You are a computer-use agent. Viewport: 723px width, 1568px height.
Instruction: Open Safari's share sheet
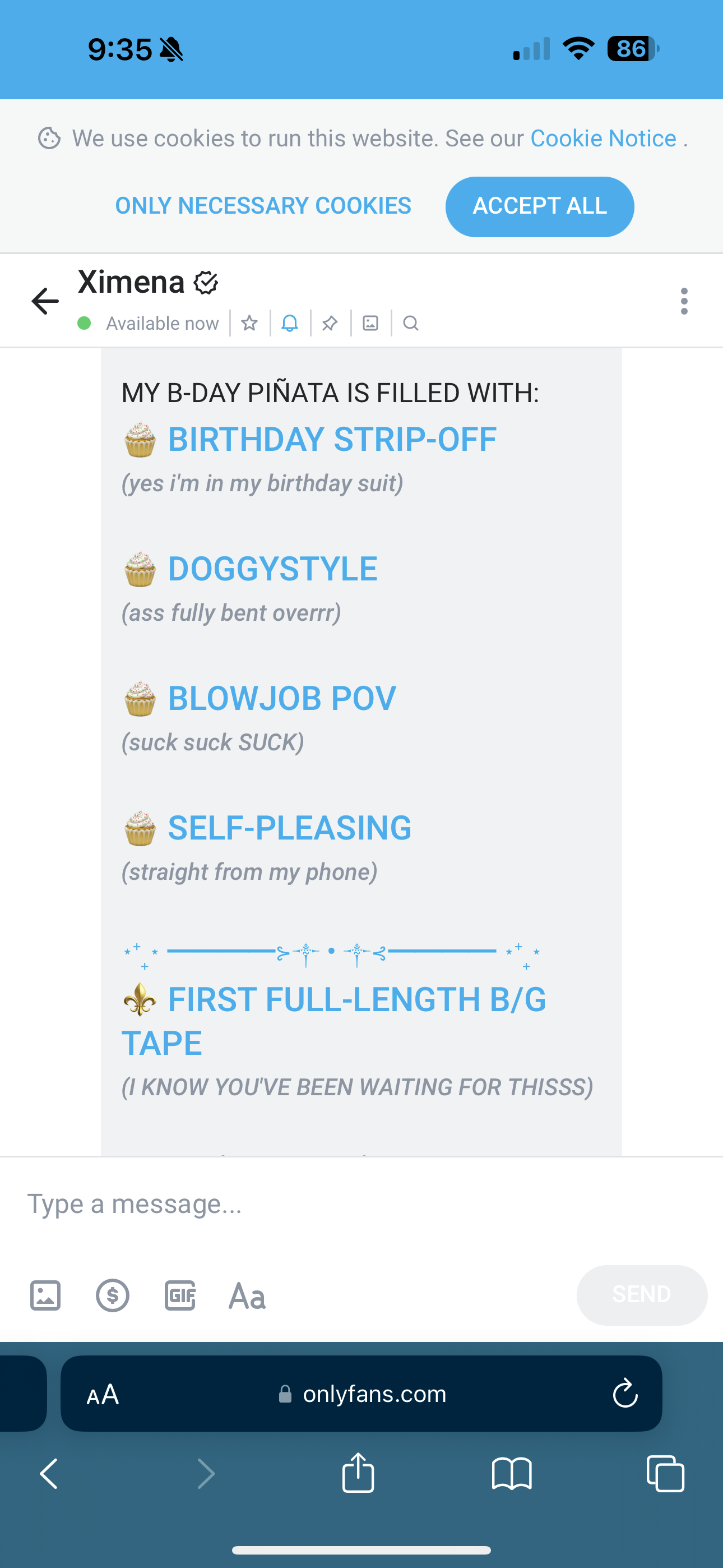(358, 1473)
